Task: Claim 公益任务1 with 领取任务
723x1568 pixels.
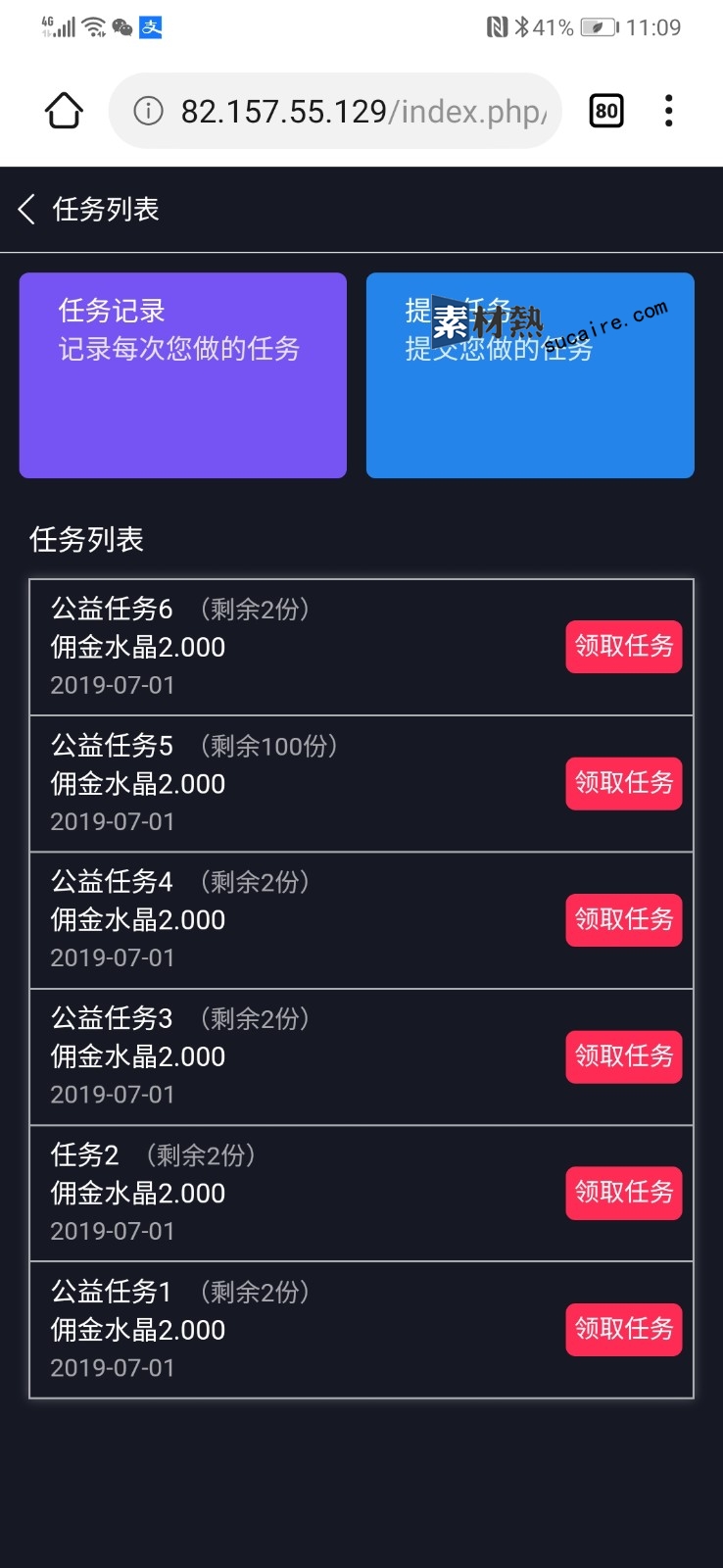Action: coord(624,1329)
